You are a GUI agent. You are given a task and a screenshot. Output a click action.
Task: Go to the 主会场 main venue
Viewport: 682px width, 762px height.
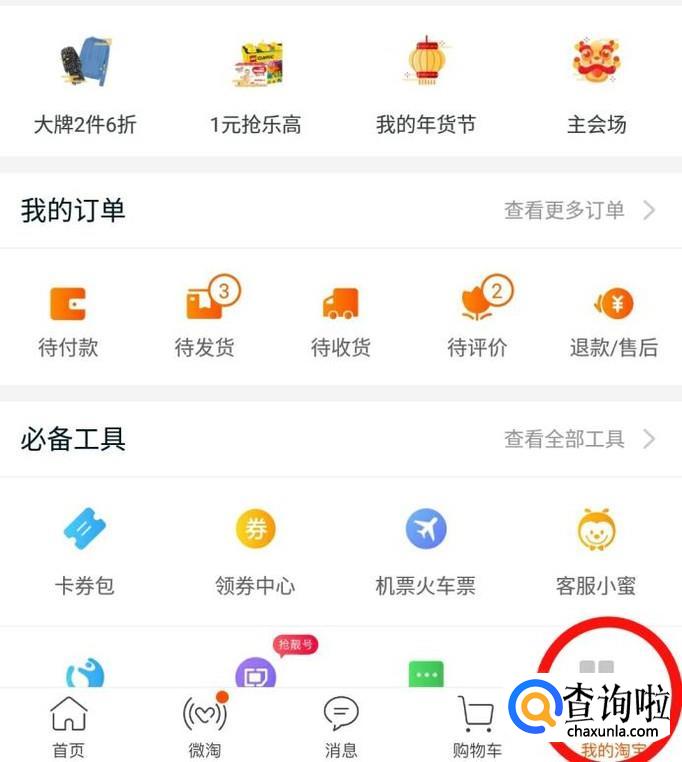(596, 85)
